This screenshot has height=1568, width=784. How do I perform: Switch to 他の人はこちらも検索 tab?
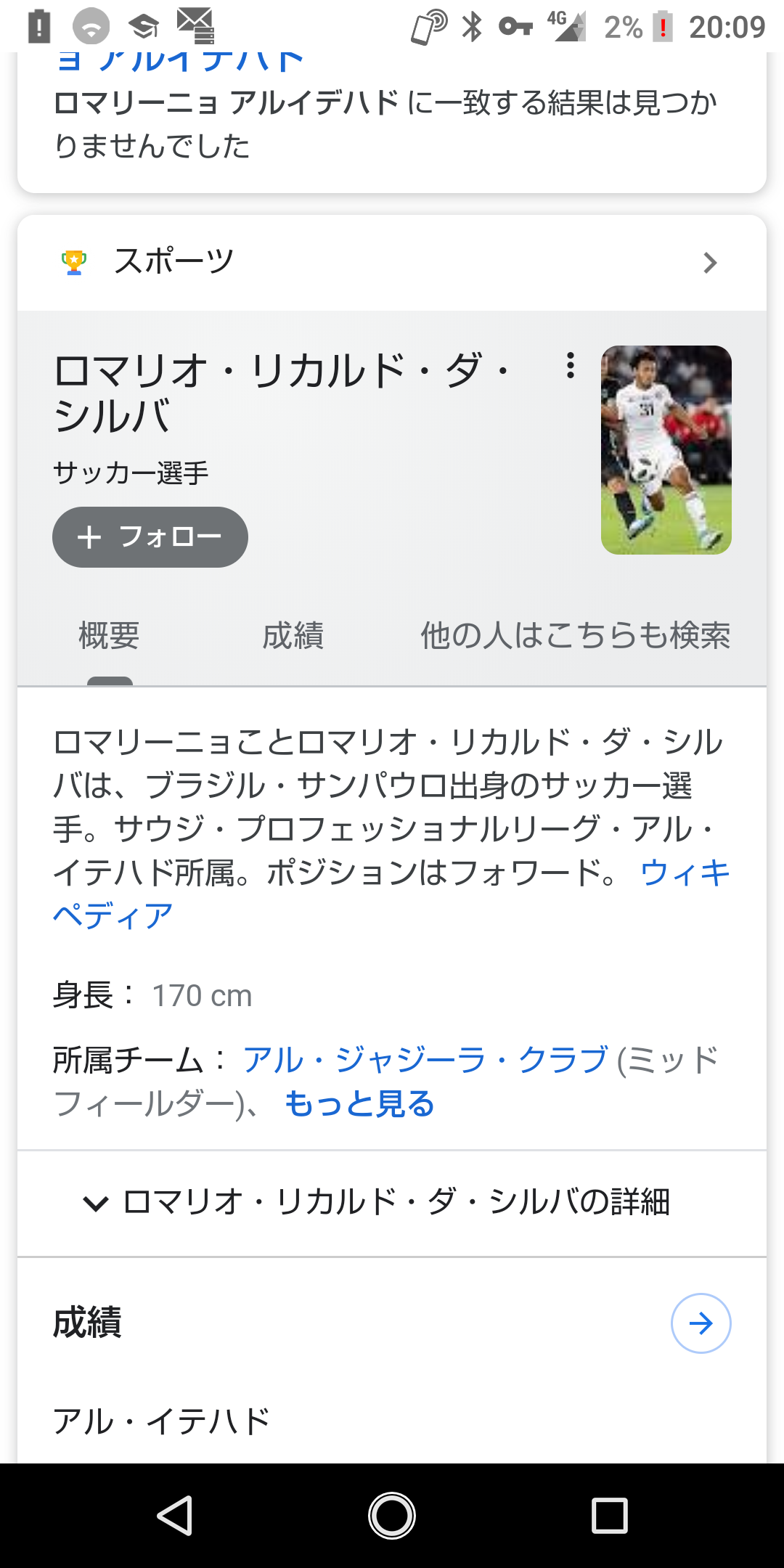point(575,636)
